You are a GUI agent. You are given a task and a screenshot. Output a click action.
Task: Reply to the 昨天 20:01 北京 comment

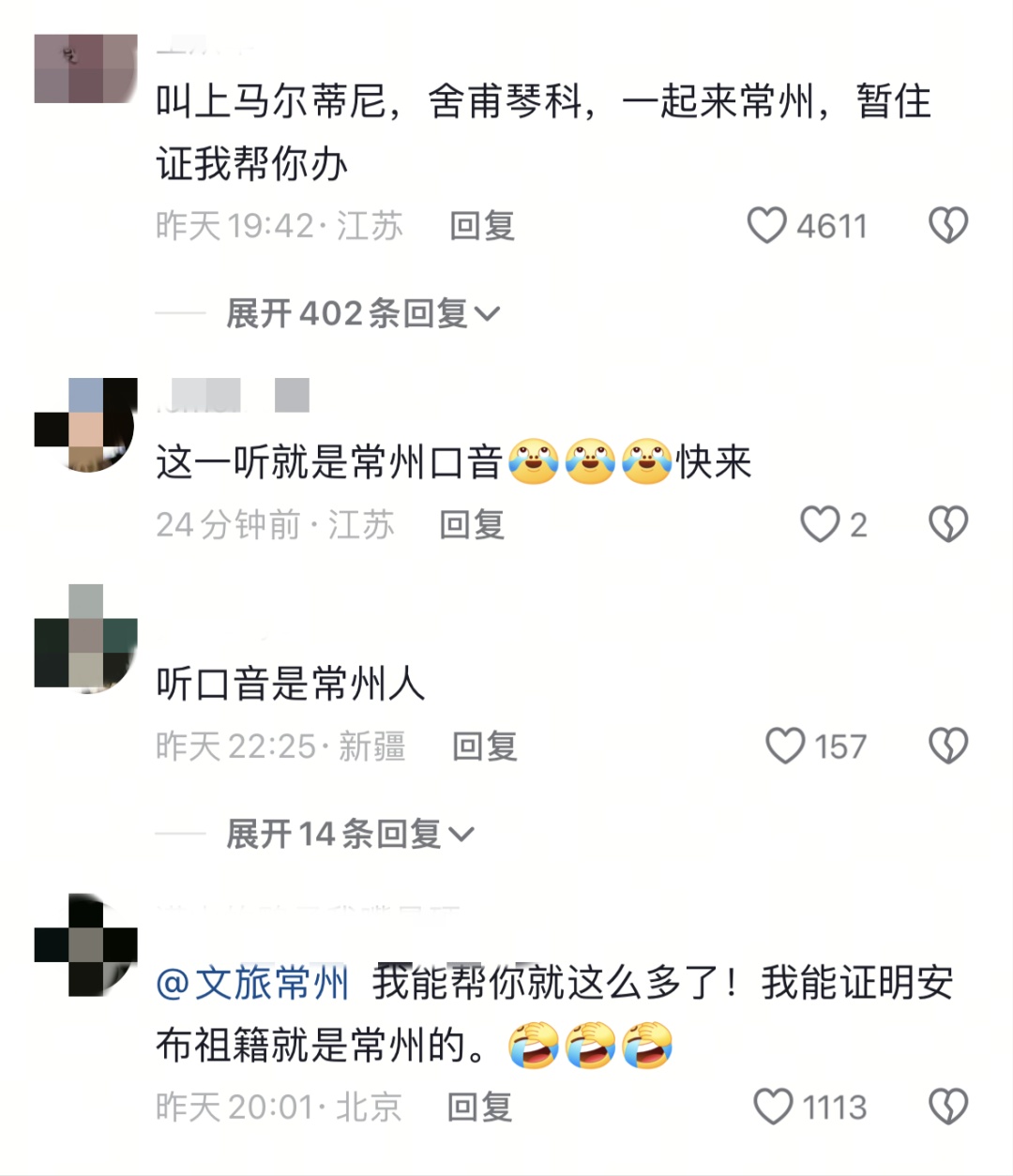479,1107
